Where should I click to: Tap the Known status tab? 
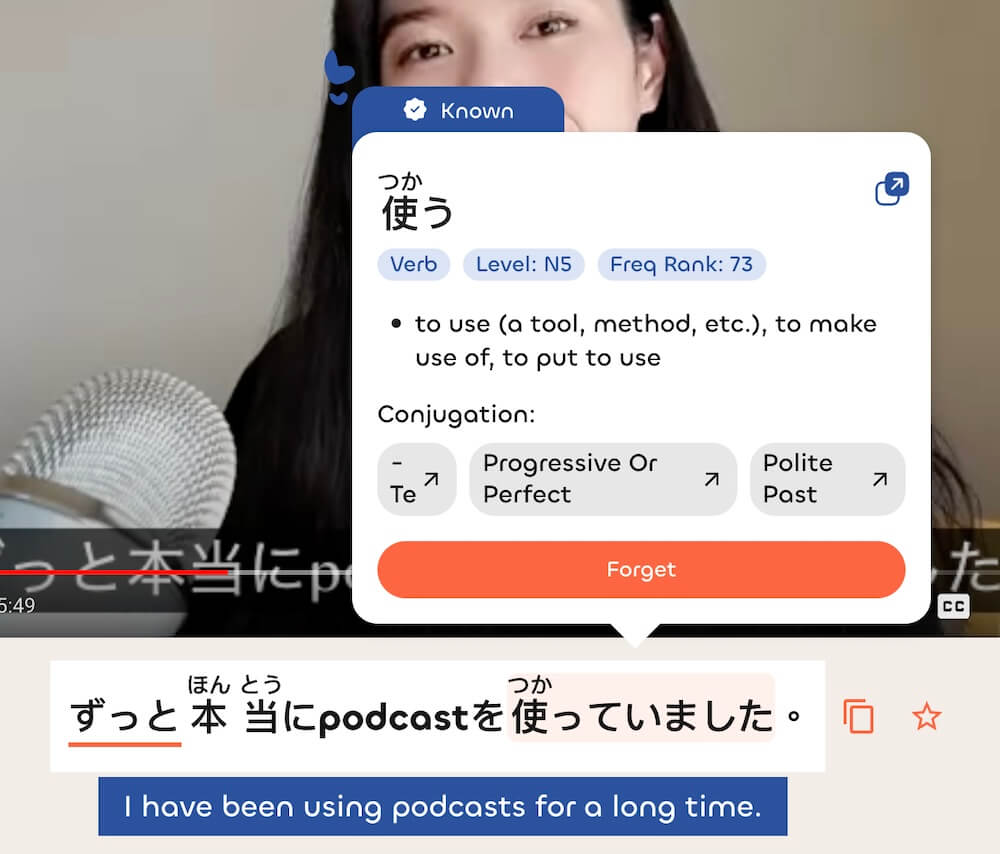(x=458, y=110)
